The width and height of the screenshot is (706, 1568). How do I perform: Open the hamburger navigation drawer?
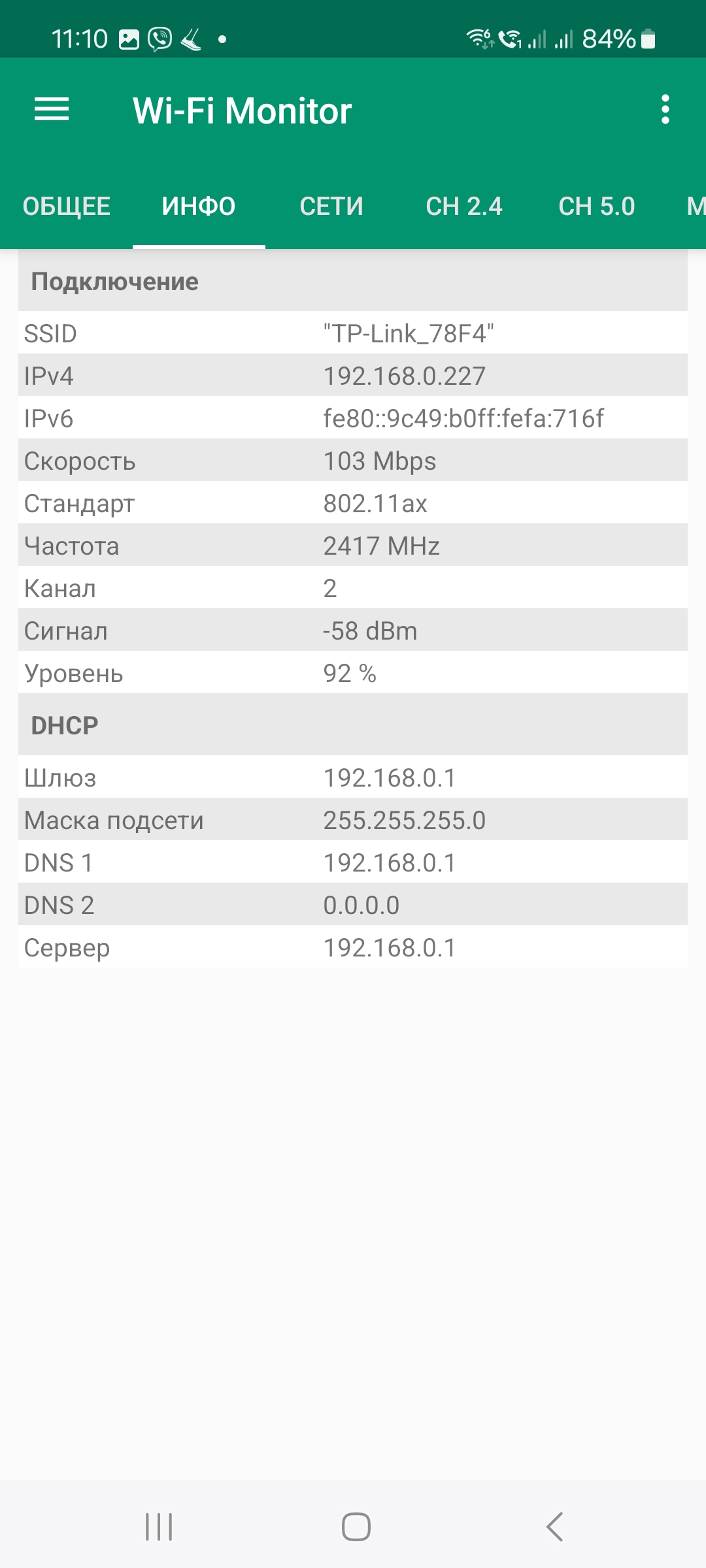[52, 110]
